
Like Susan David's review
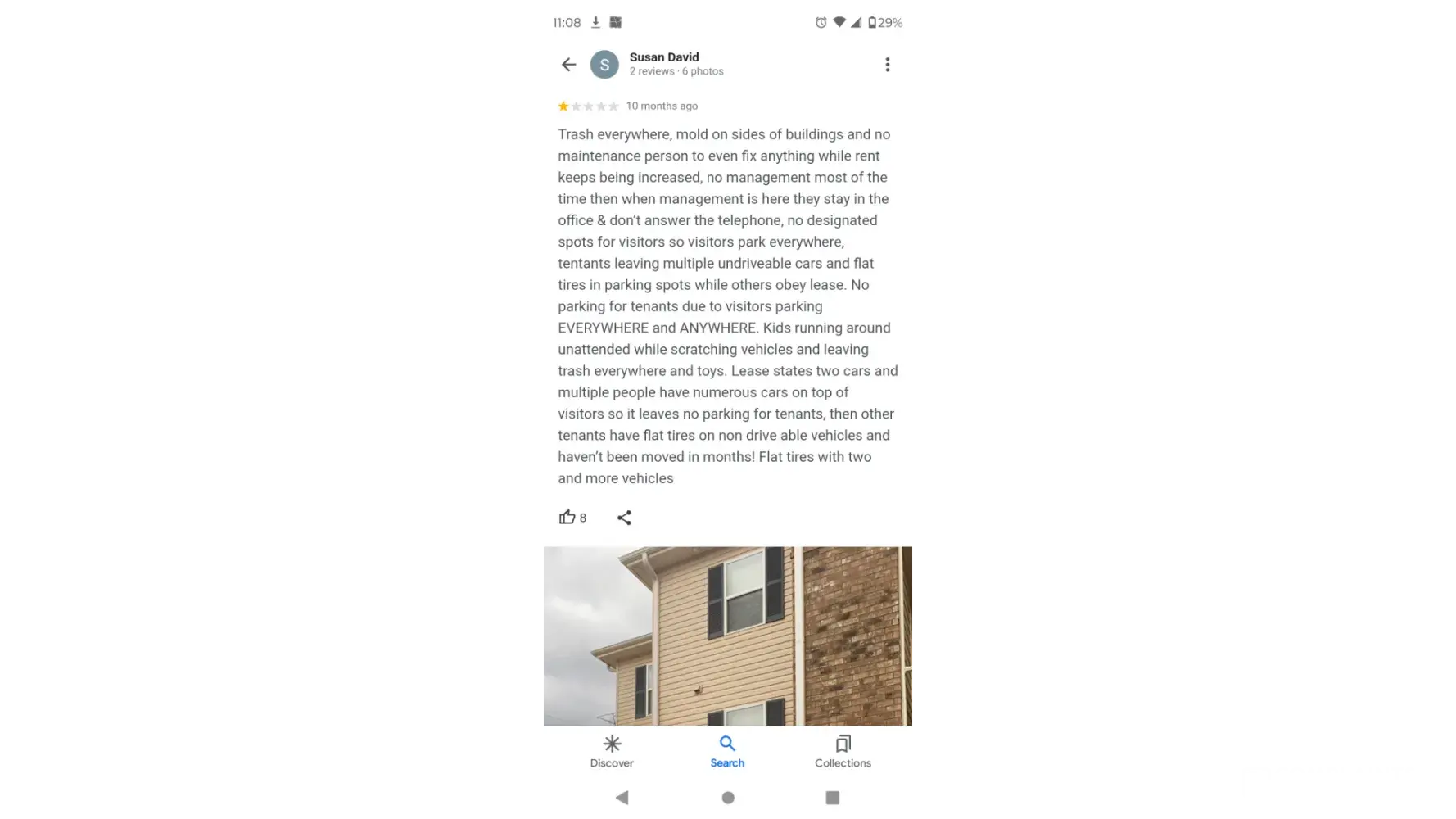click(x=567, y=517)
